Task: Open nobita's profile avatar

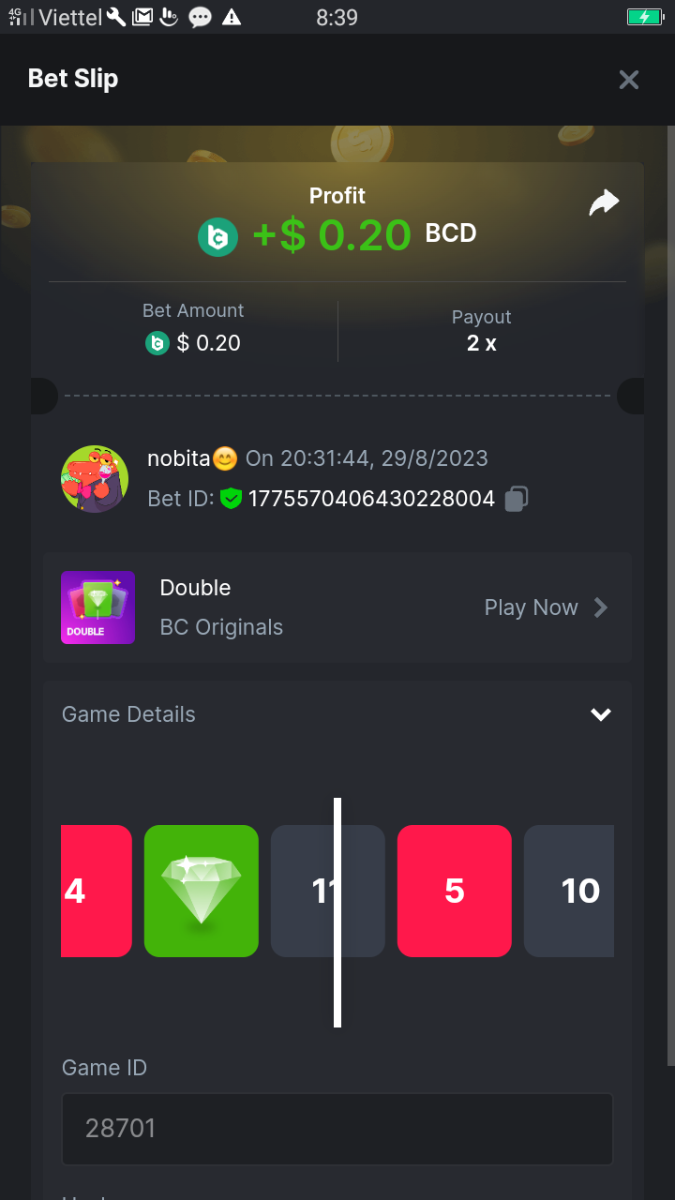Action: tap(95, 479)
